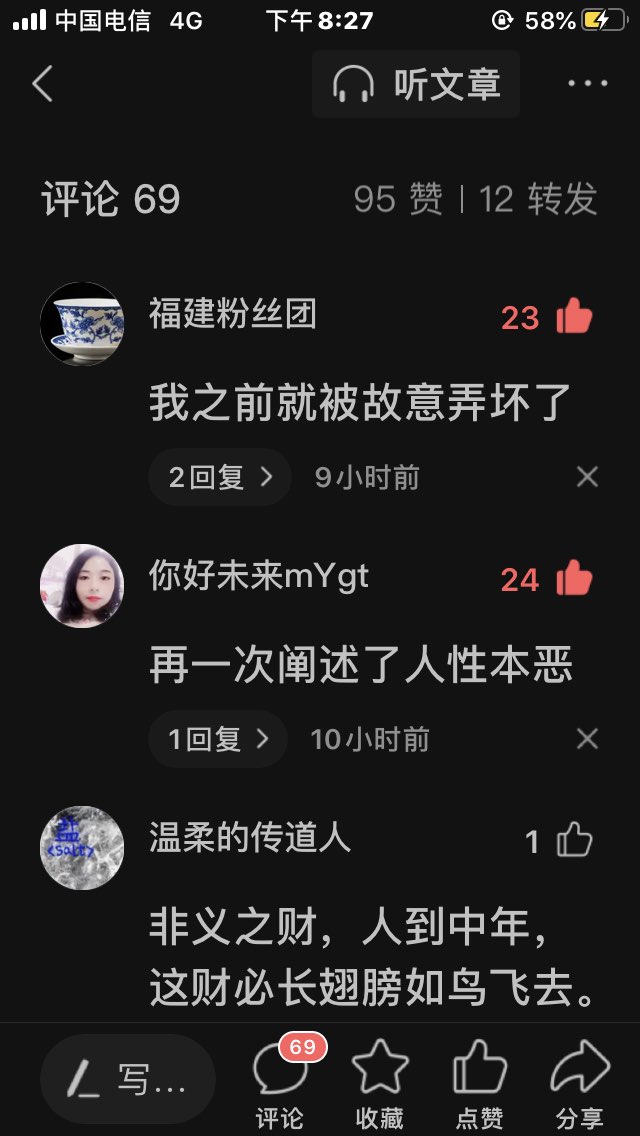Tap 收藏 to bookmark the article
The width and height of the screenshot is (640, 1136).
tap(380, 1083)
